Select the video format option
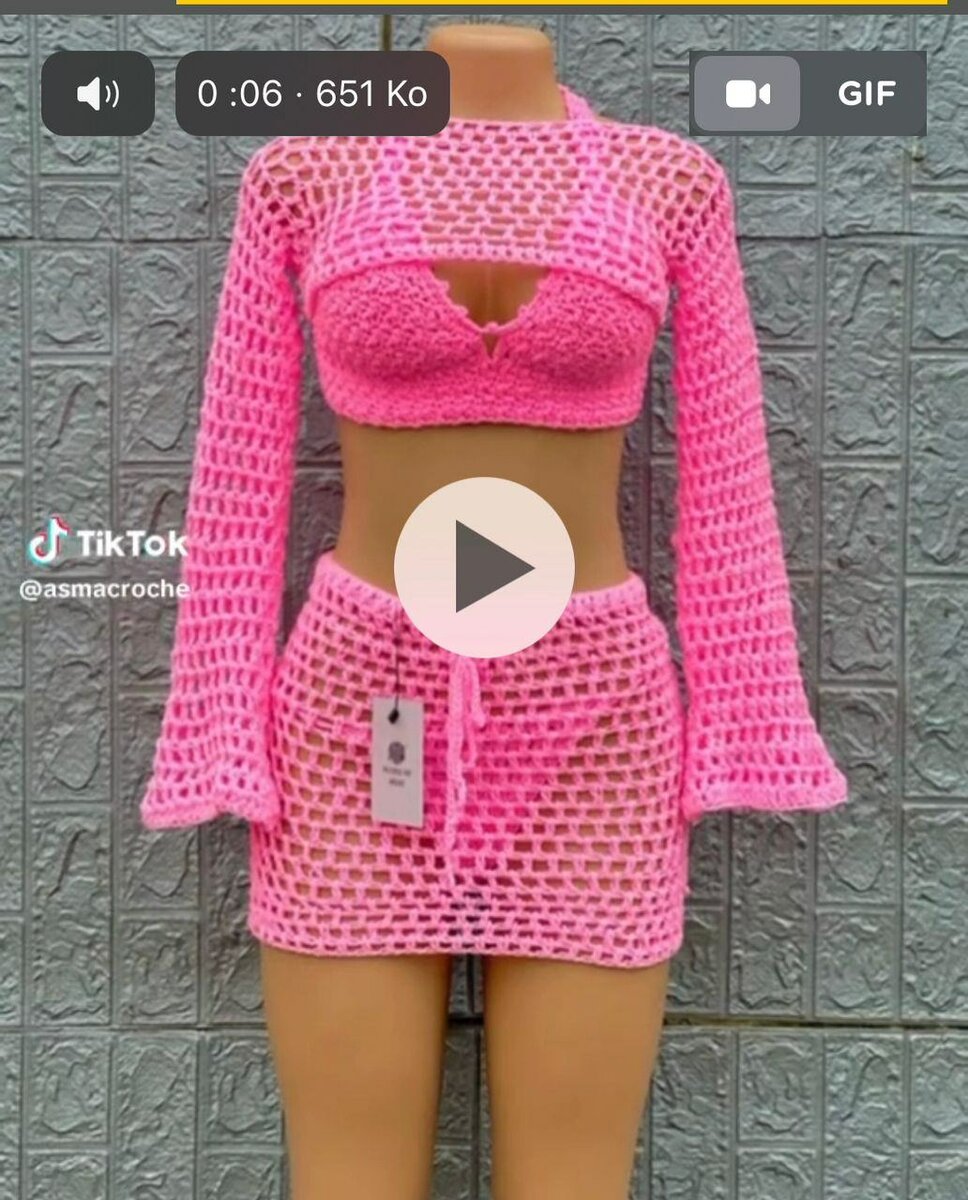The height and width of the screenshot is (1200, 968). point(747,94)
